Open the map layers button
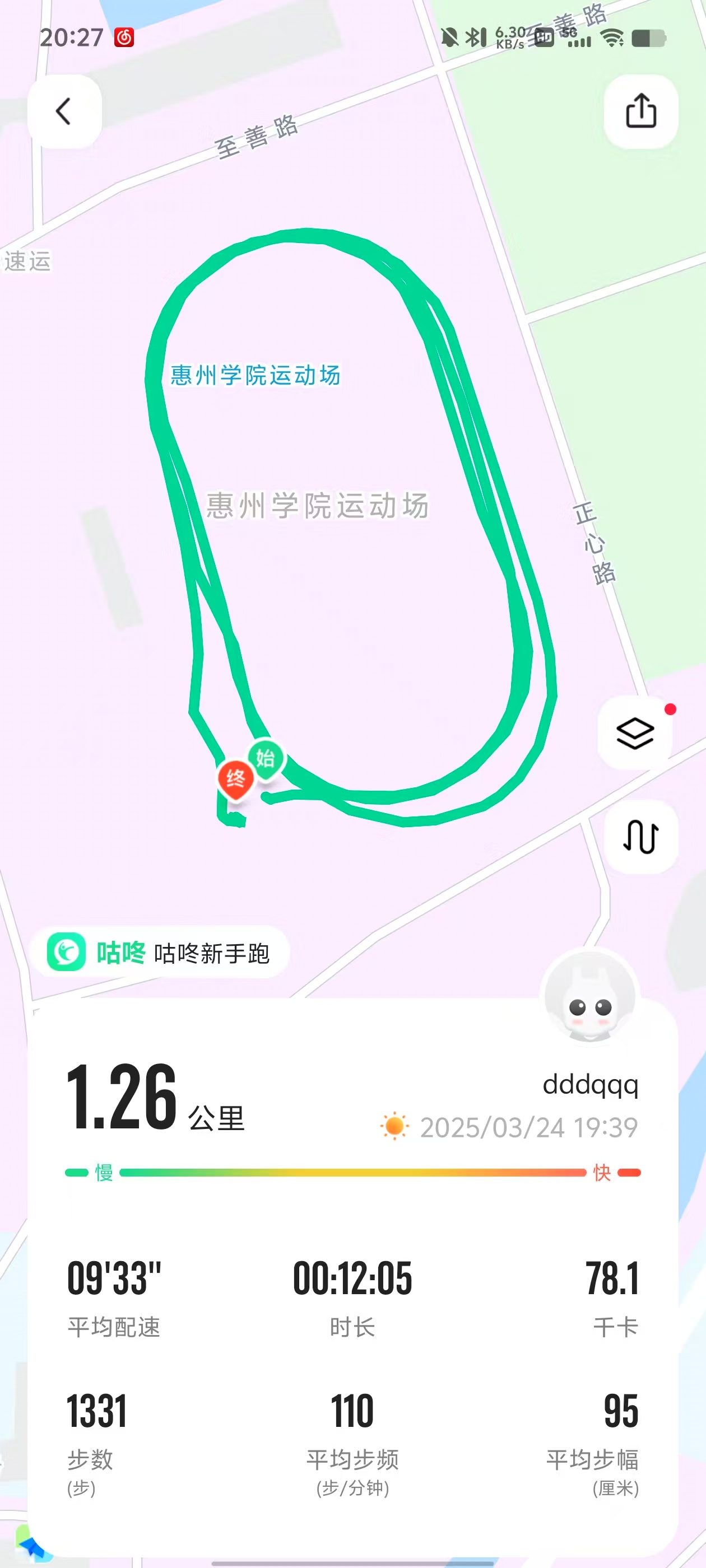Viewport: 706px width, 1568px height. [x=635, y=733]
